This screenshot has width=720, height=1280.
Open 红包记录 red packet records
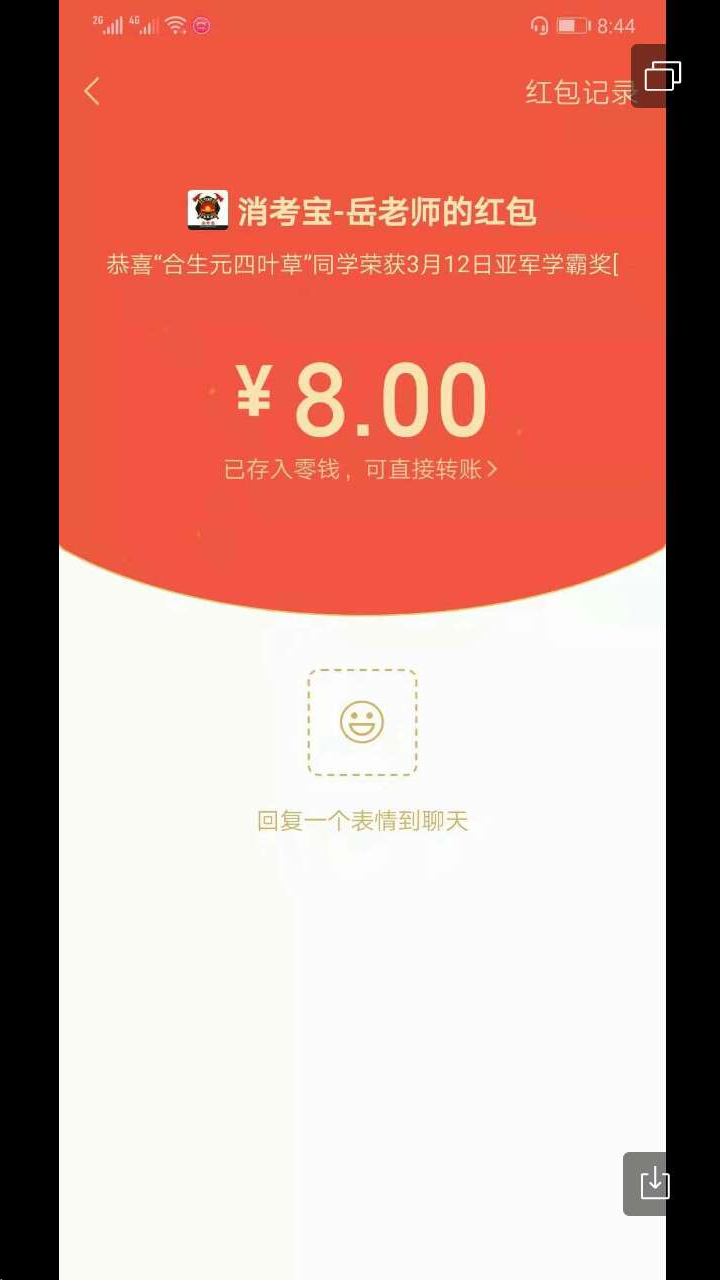click(x=580, y=92)
